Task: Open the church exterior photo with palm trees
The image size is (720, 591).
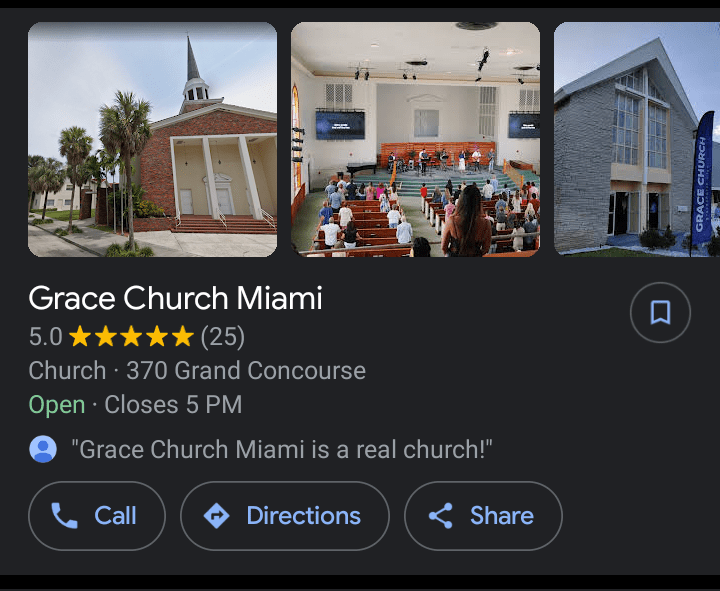Action: pos(152,140)
